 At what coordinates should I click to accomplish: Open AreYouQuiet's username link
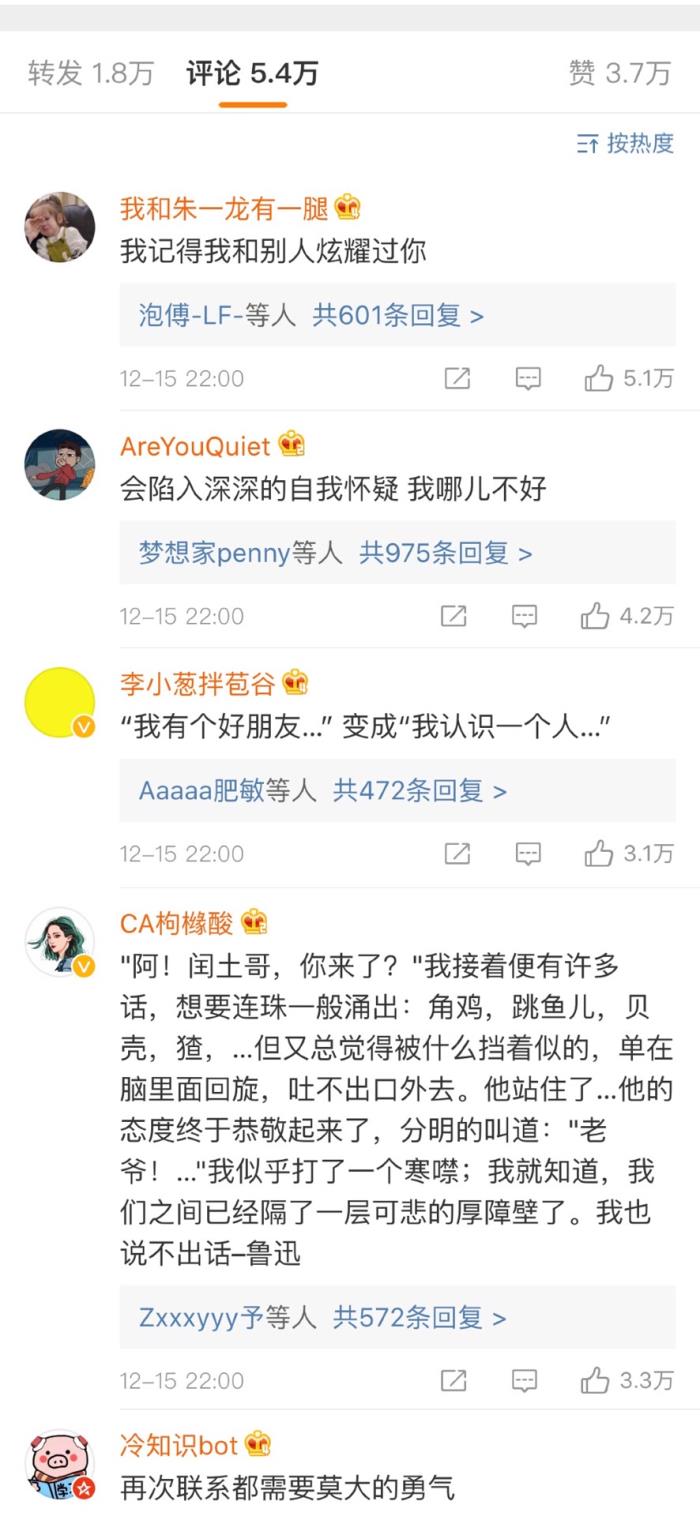click(195, 445)
